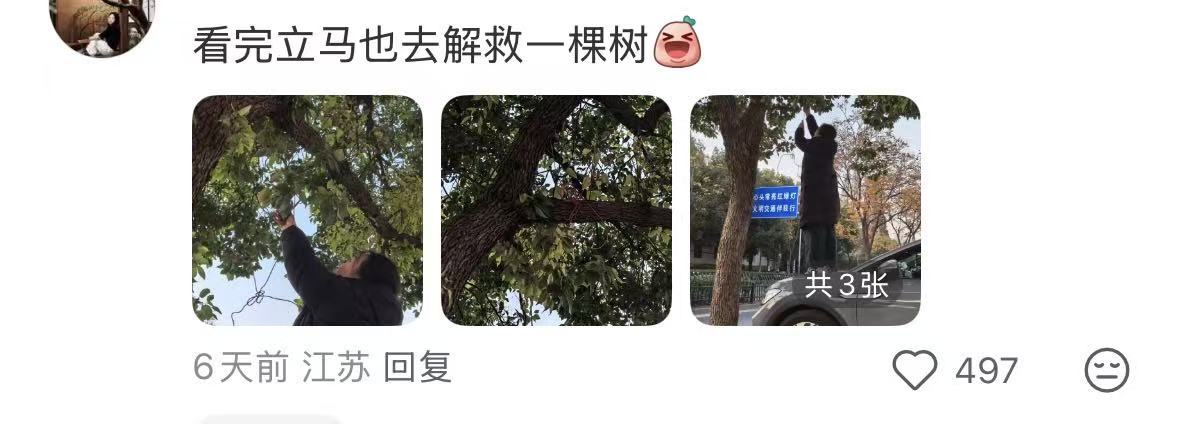Open the second comment photo of tree branches

(x=556, y=210)
